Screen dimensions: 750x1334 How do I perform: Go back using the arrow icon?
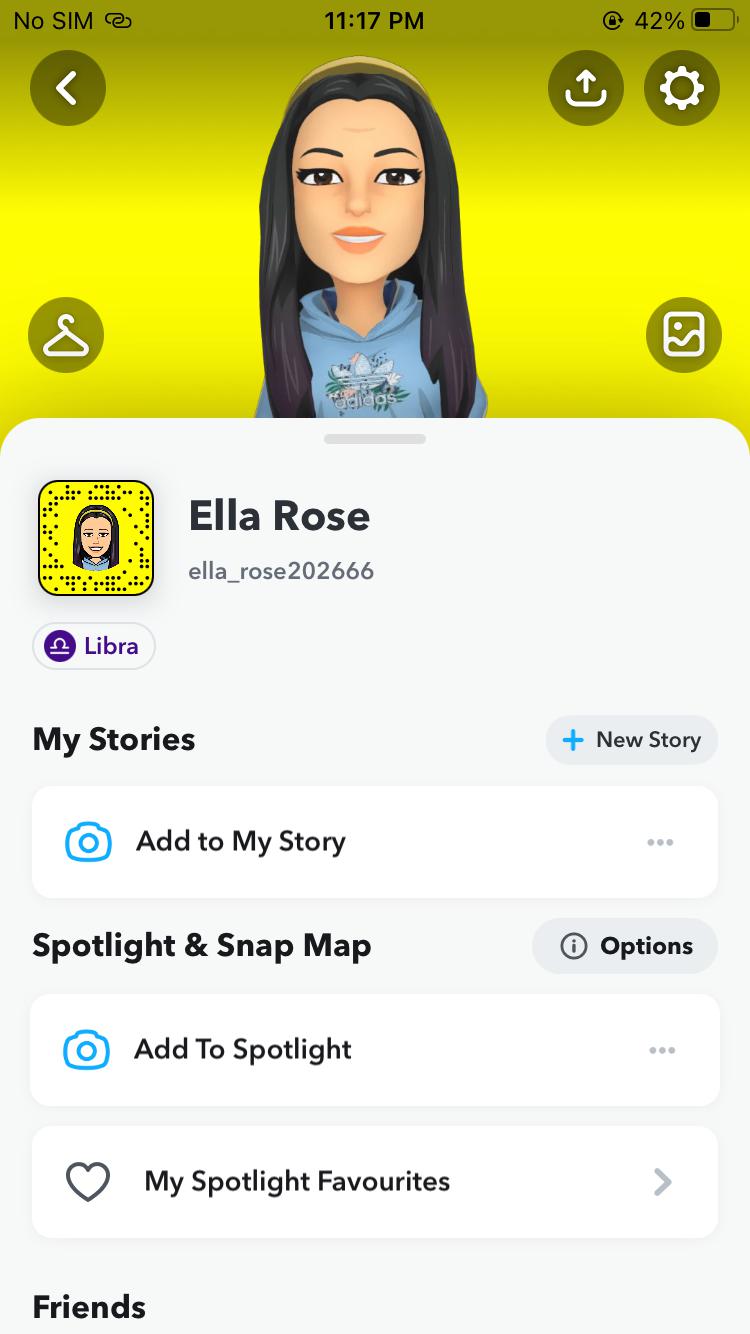(x=67, y=89)
